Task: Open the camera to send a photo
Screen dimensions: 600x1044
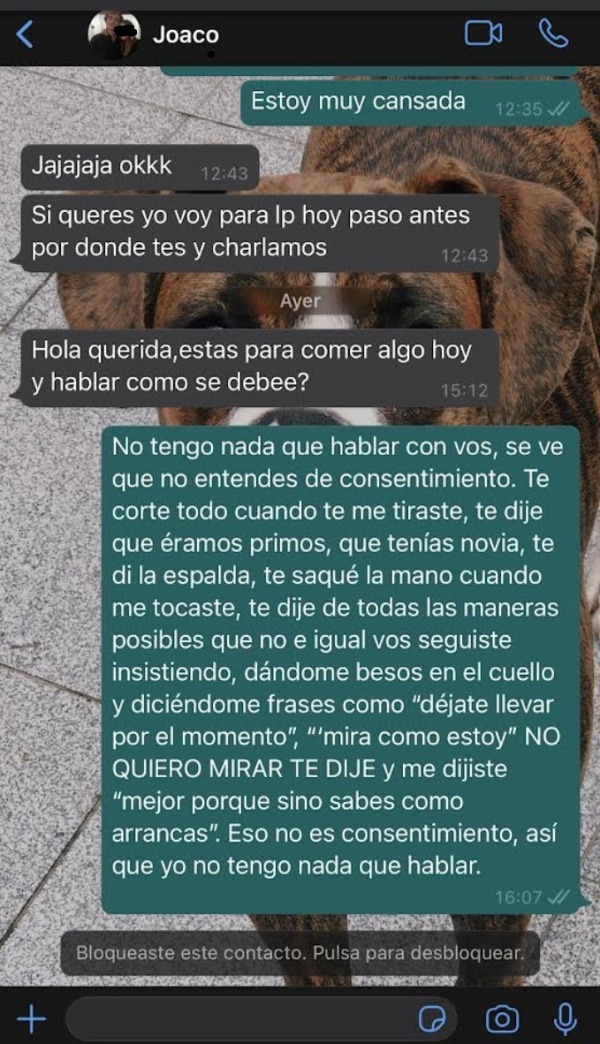Action: tap(502, 1019)
